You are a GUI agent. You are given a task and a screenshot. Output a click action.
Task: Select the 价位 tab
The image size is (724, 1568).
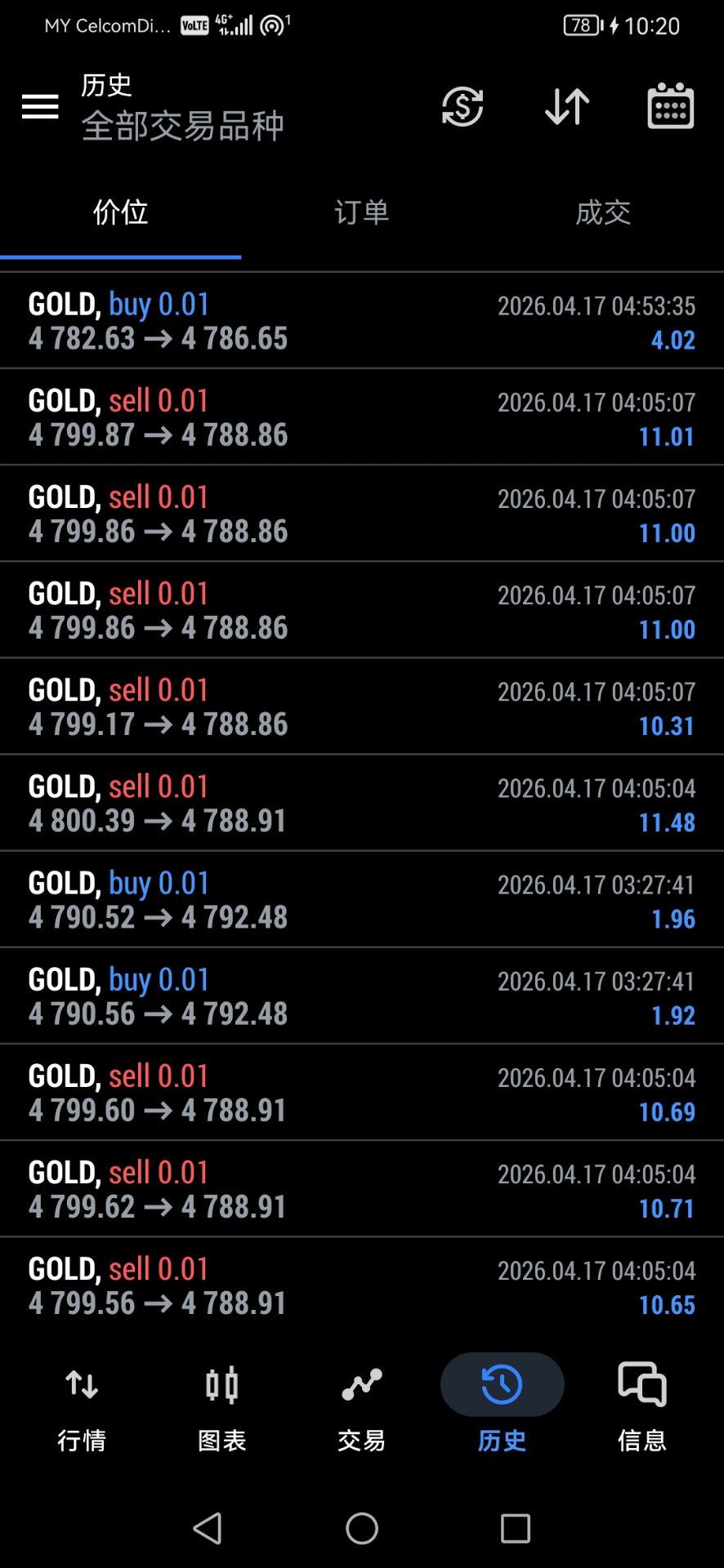point(120,212)
